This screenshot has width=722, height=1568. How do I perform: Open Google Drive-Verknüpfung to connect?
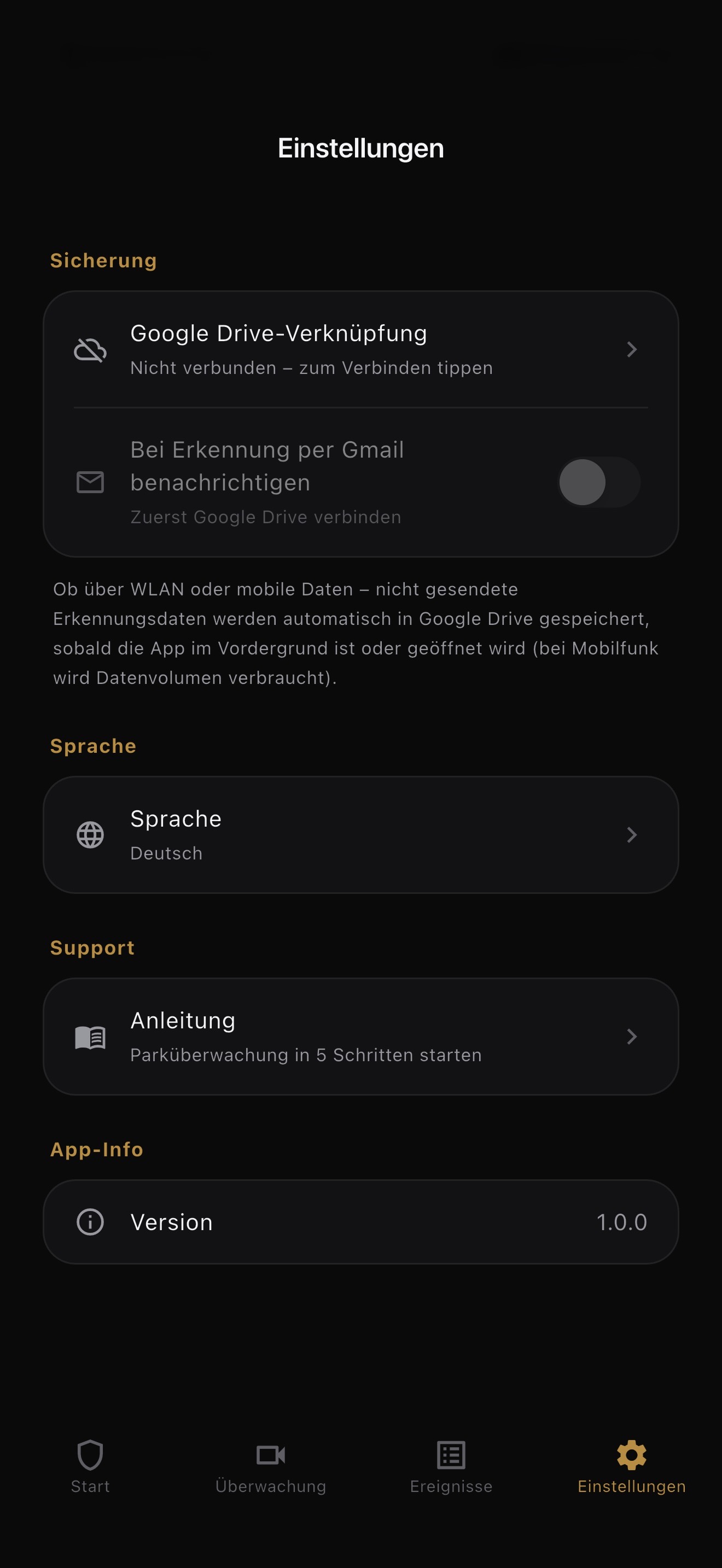tap(360, 349)
